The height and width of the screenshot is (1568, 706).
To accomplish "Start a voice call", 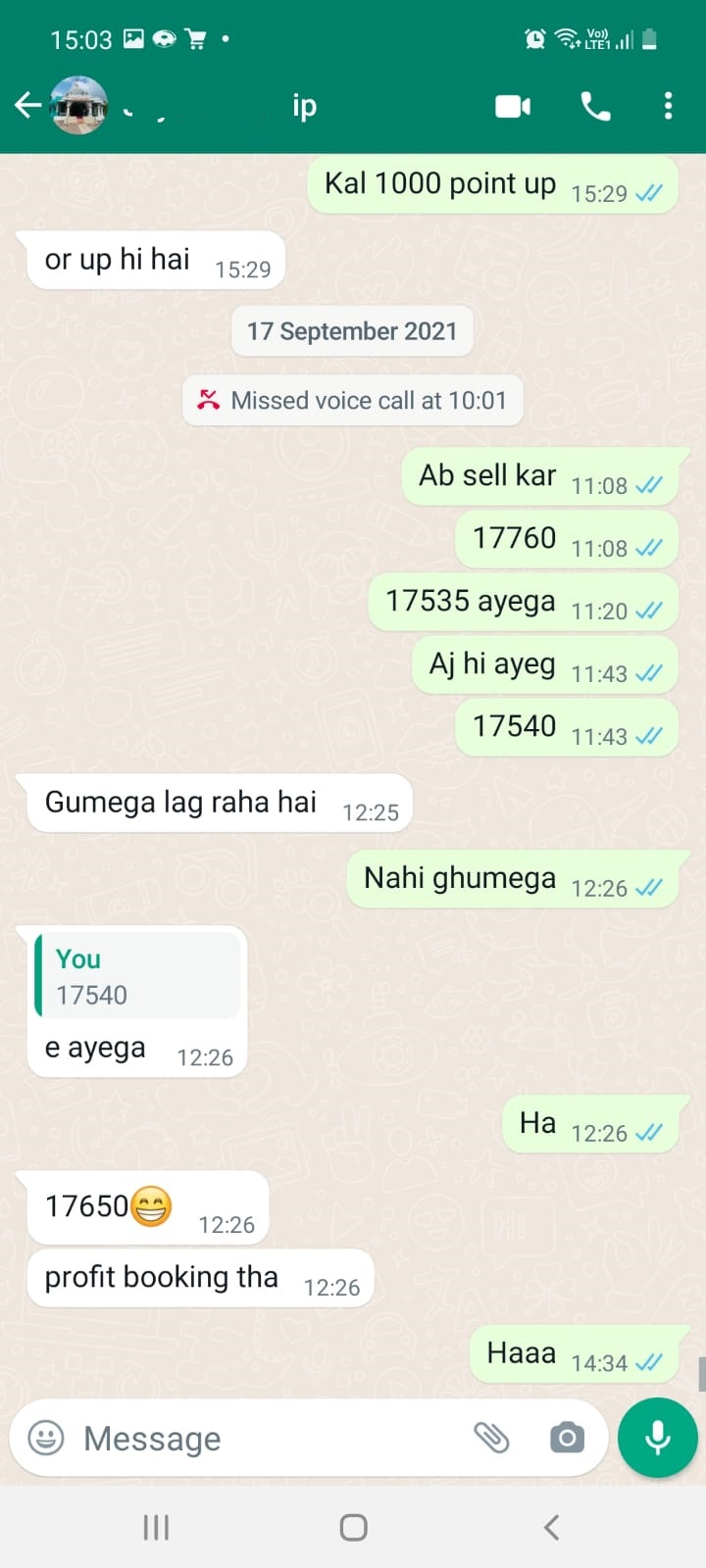I will [595, 106].
